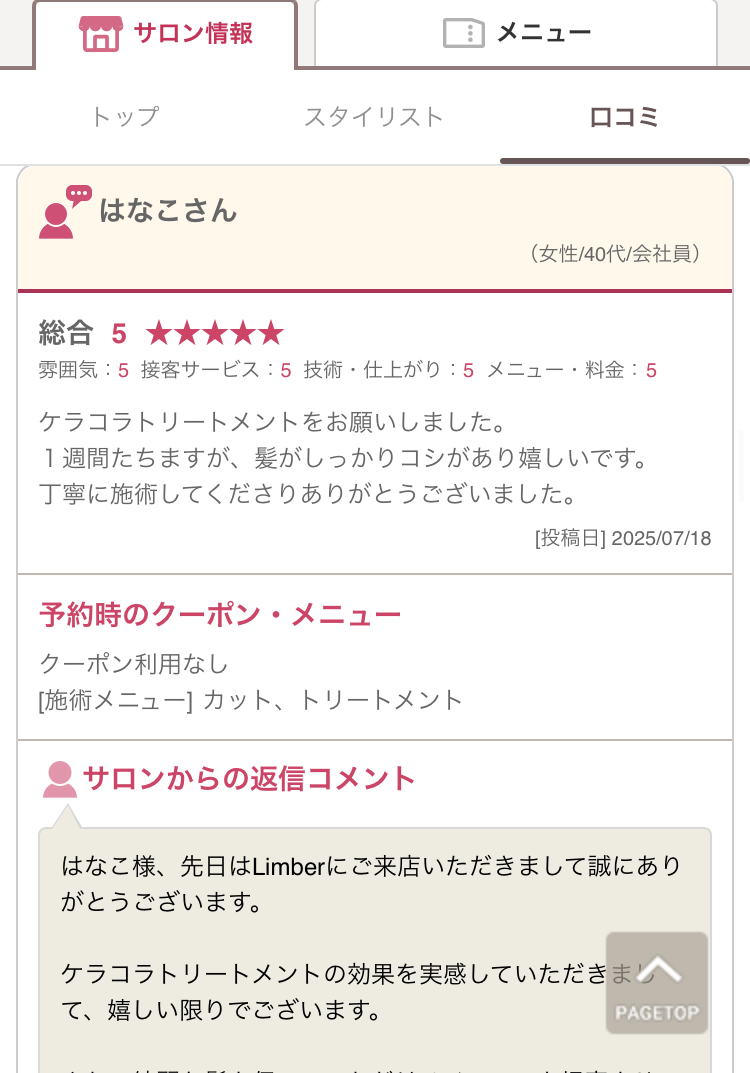The width and height of the screenshot is (750, 1073).
Task: Jump back up with the PAGETOP button
Action: 657,983
